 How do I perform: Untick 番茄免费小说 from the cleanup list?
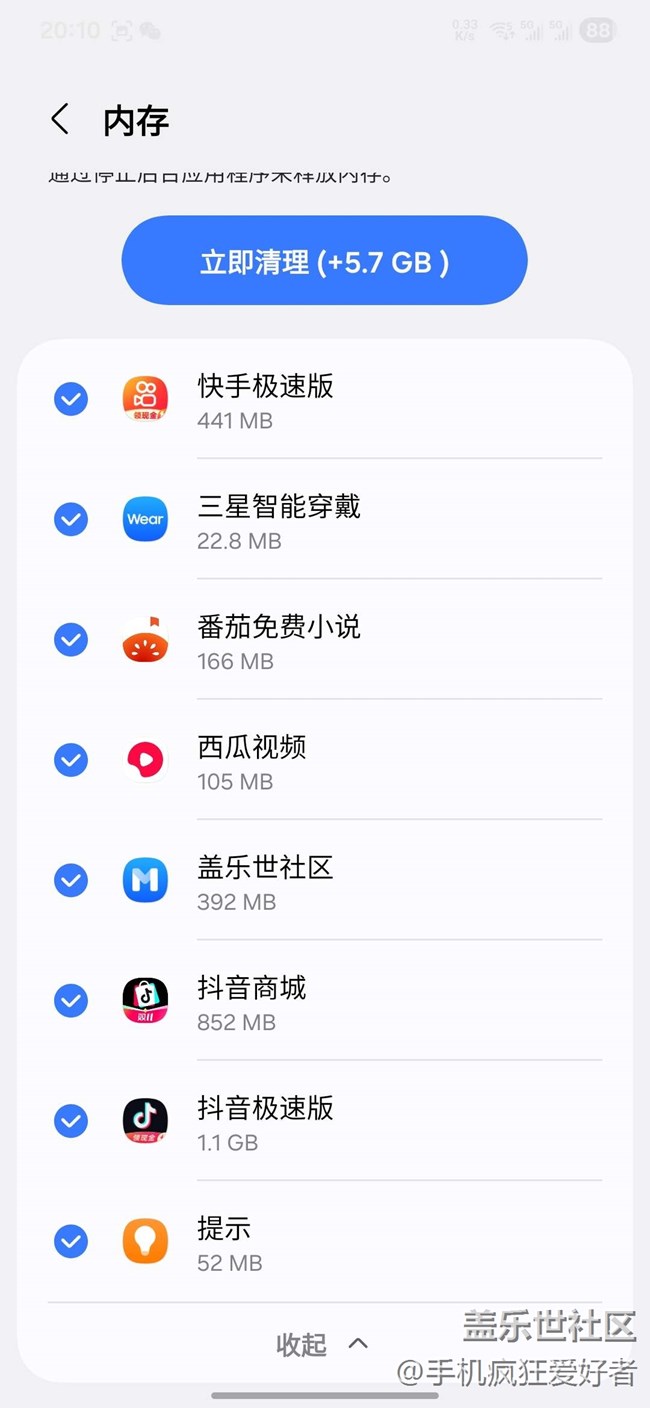point(70,640)
